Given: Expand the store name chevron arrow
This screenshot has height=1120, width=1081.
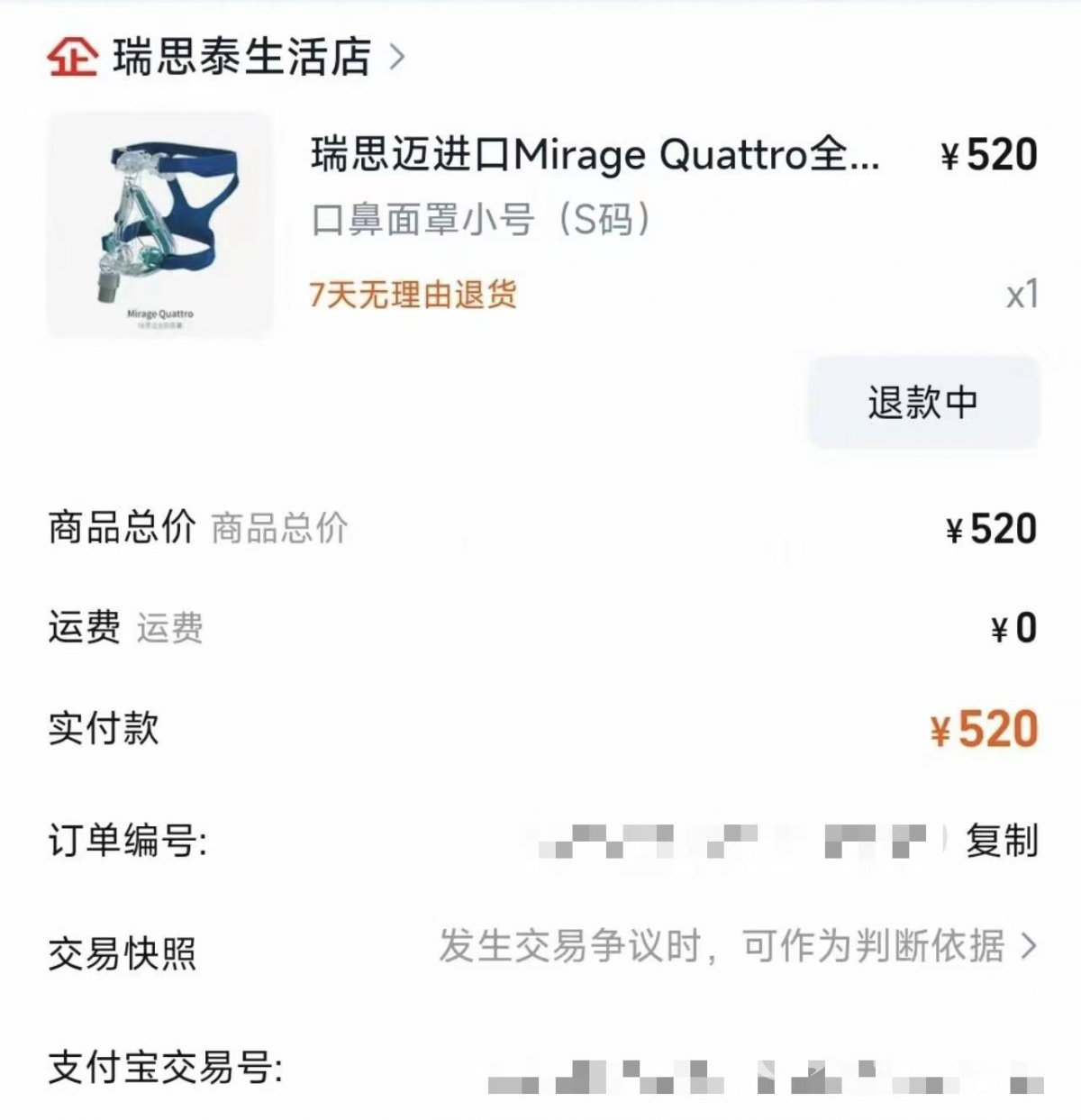Looking at the screenshot, I should (396, 57).
